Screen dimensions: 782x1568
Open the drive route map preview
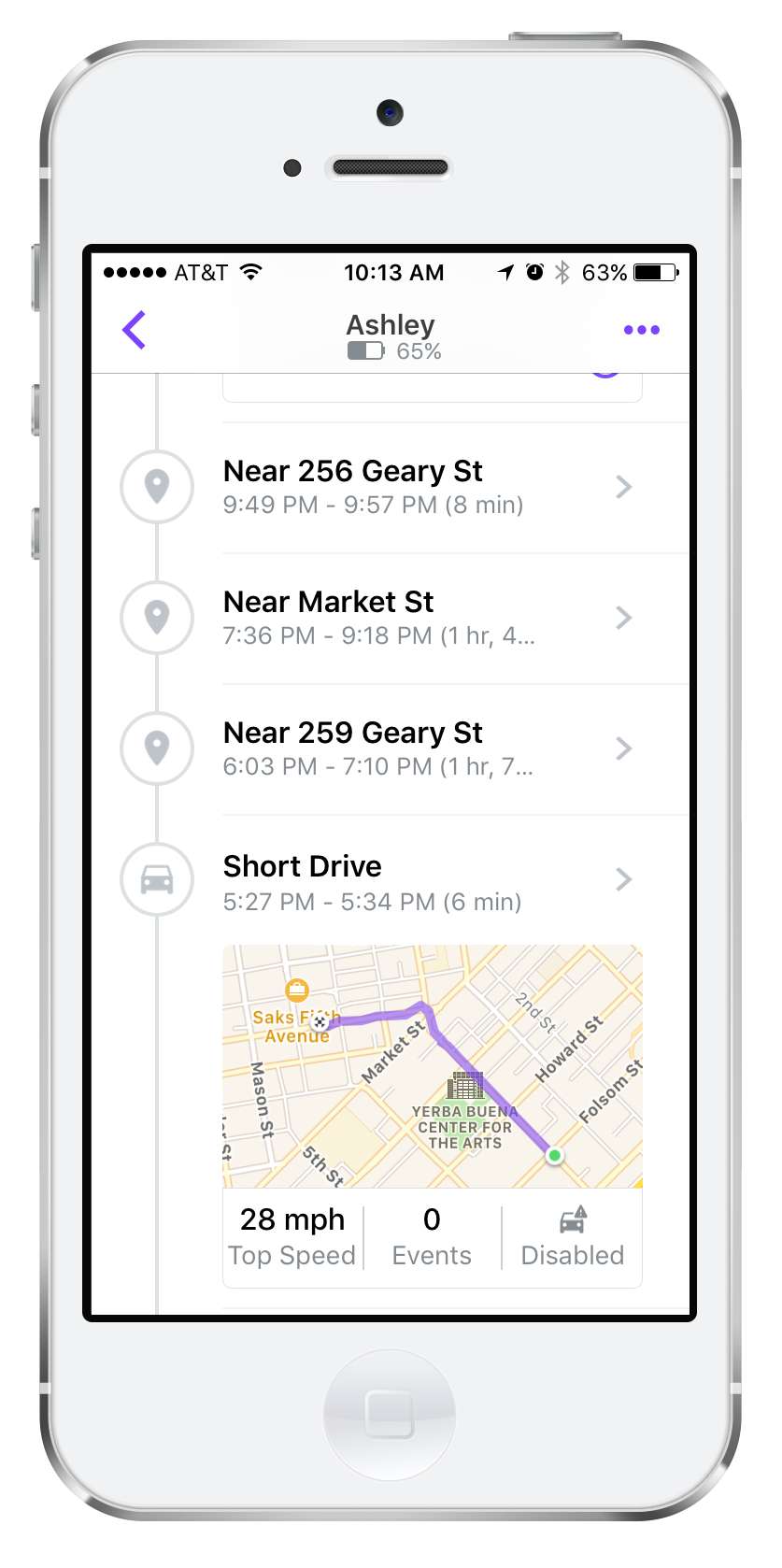pos(432,1066)
